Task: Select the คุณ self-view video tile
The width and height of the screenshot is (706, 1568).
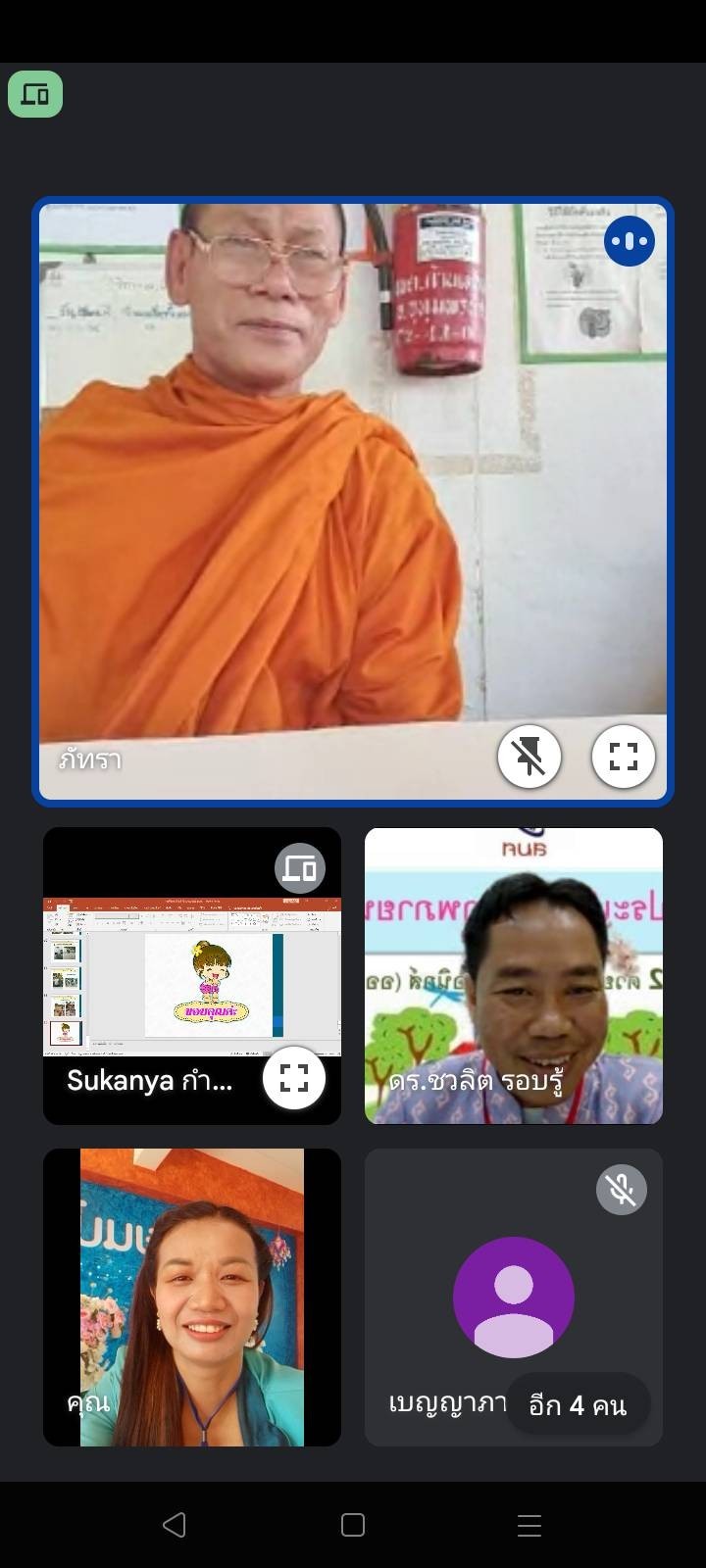Action: click(192, 1297)
